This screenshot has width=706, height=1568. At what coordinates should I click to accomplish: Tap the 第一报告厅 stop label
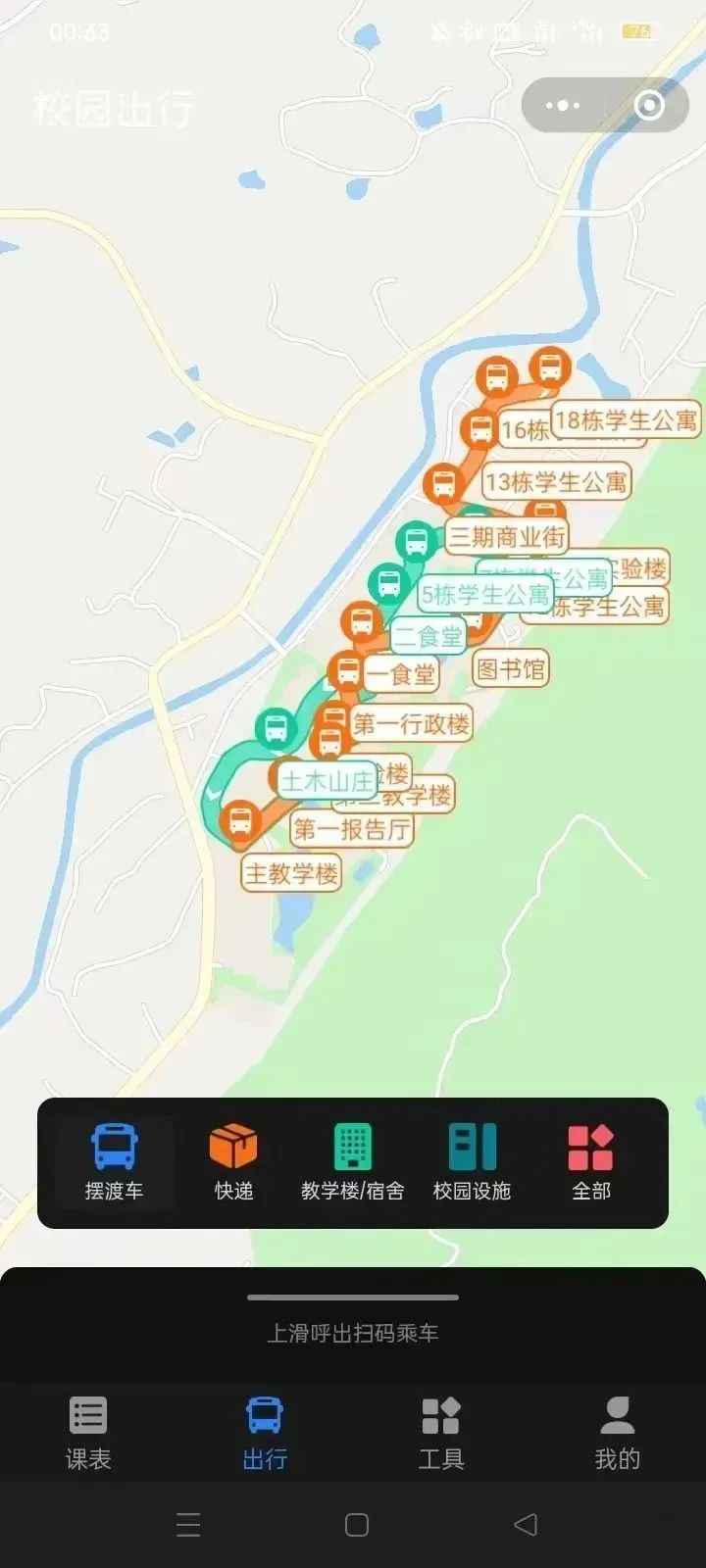pos(351,829)
